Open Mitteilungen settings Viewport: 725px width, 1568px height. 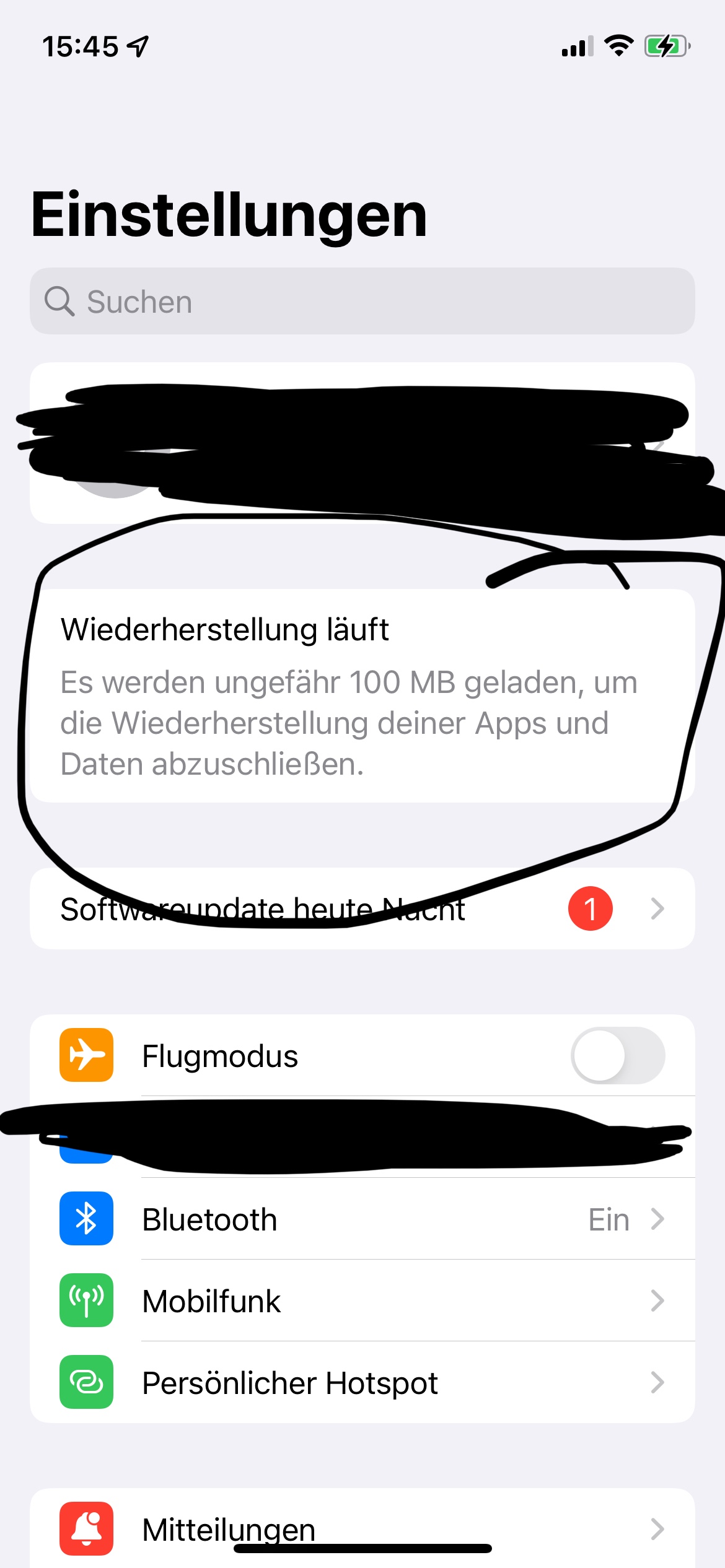click(362, 1528)
